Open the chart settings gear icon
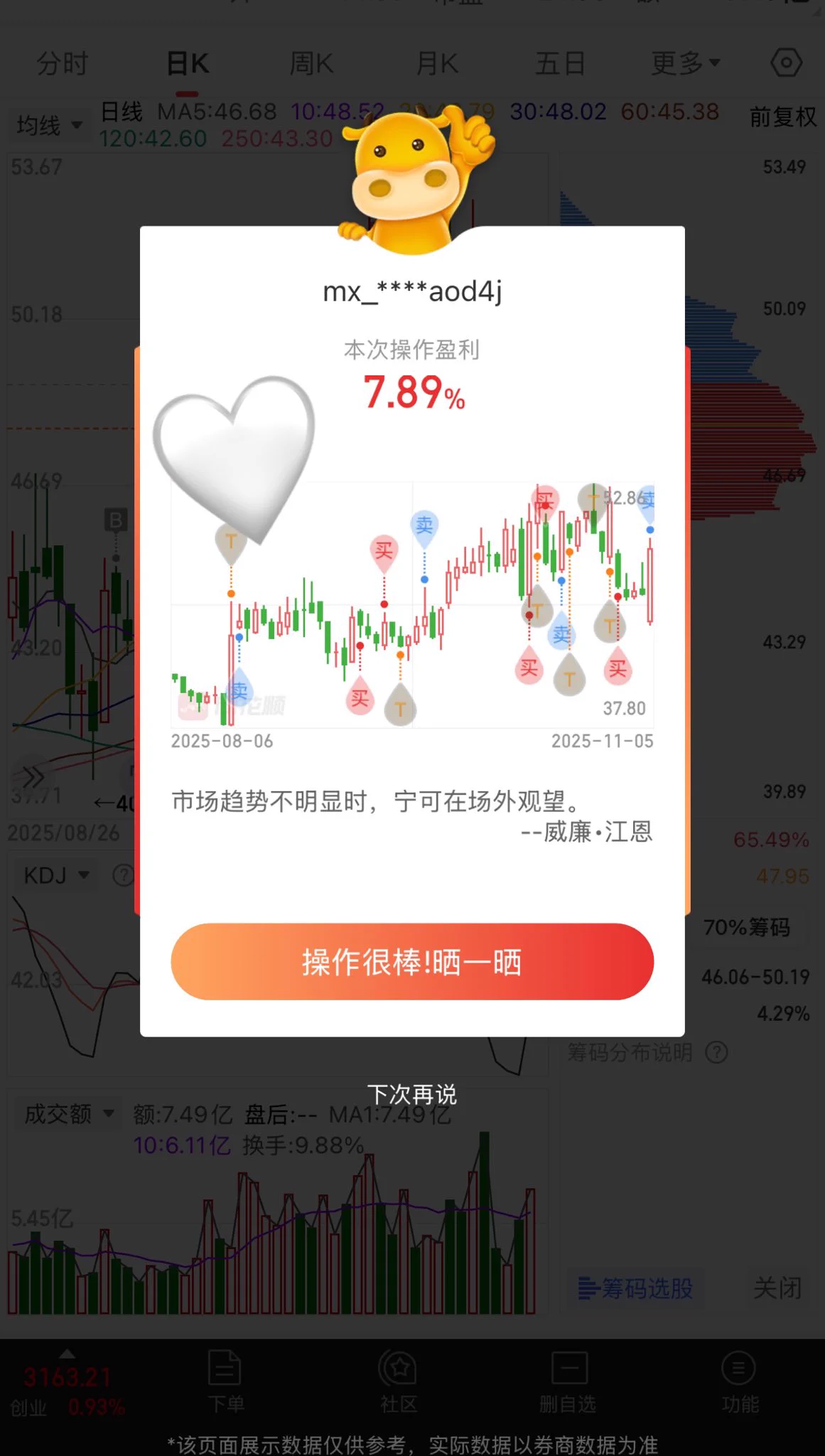This screenshot has height=1456, width=825. coord(786,63)
